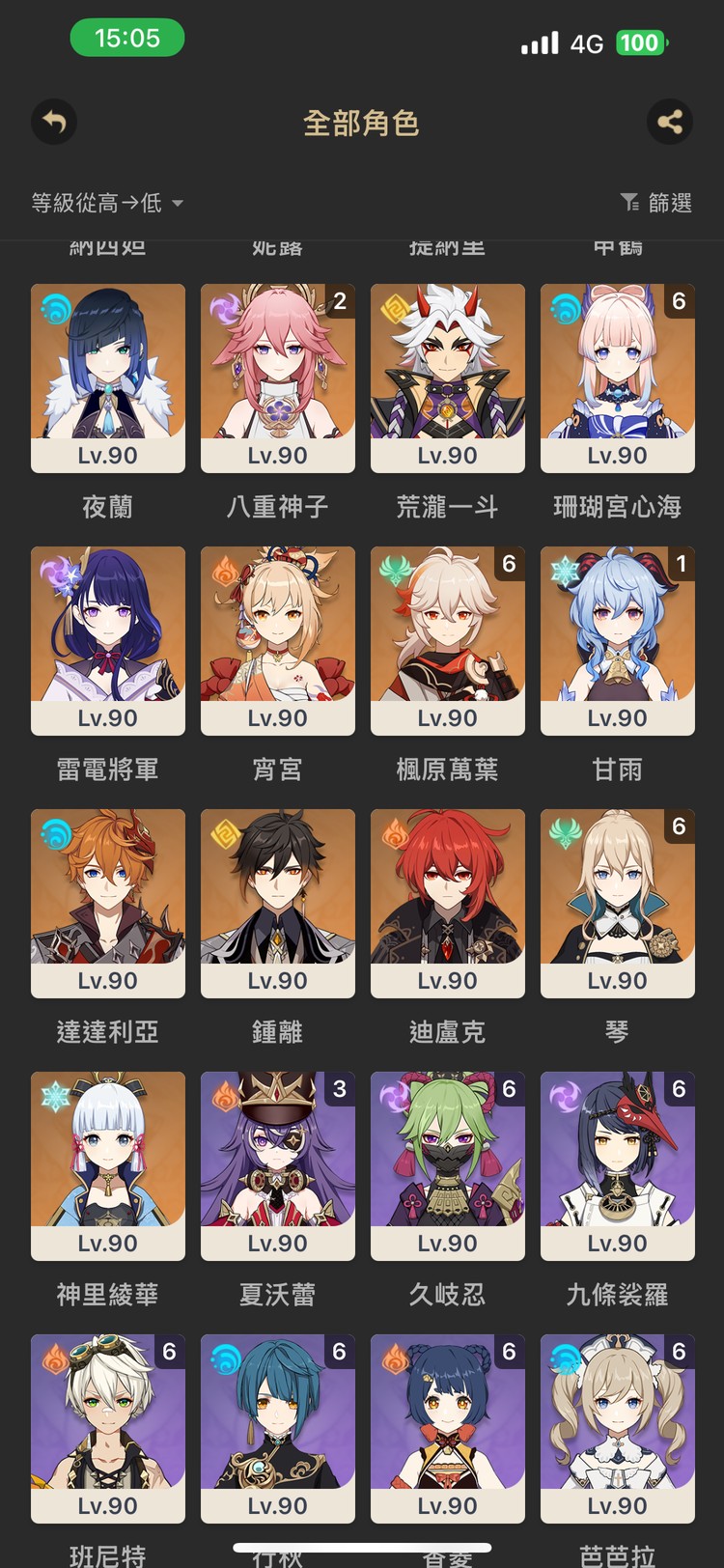Screen dimensions: 724x1568
Task: Open the 夏沃蕾 character card
Action: [278, 1165]
